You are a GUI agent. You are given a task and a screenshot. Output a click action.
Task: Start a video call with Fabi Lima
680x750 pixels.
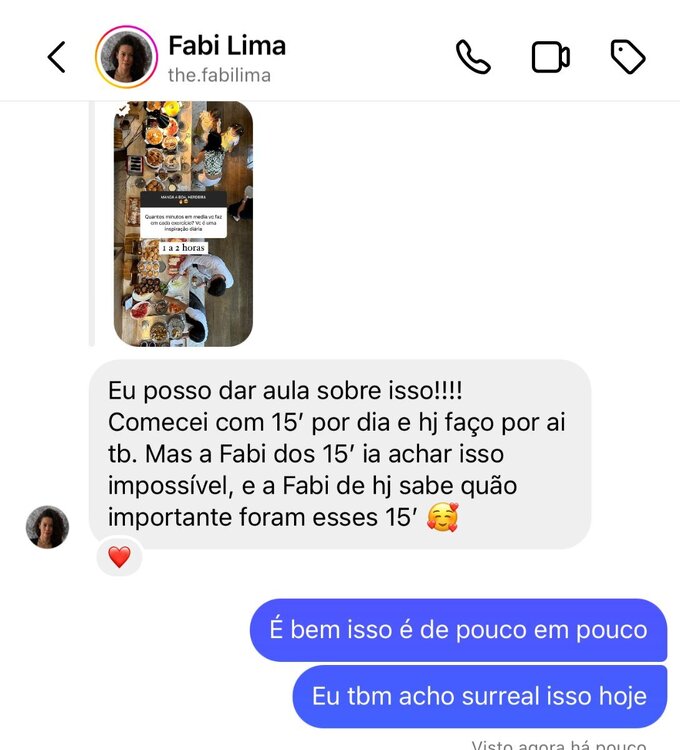point(550,57)
